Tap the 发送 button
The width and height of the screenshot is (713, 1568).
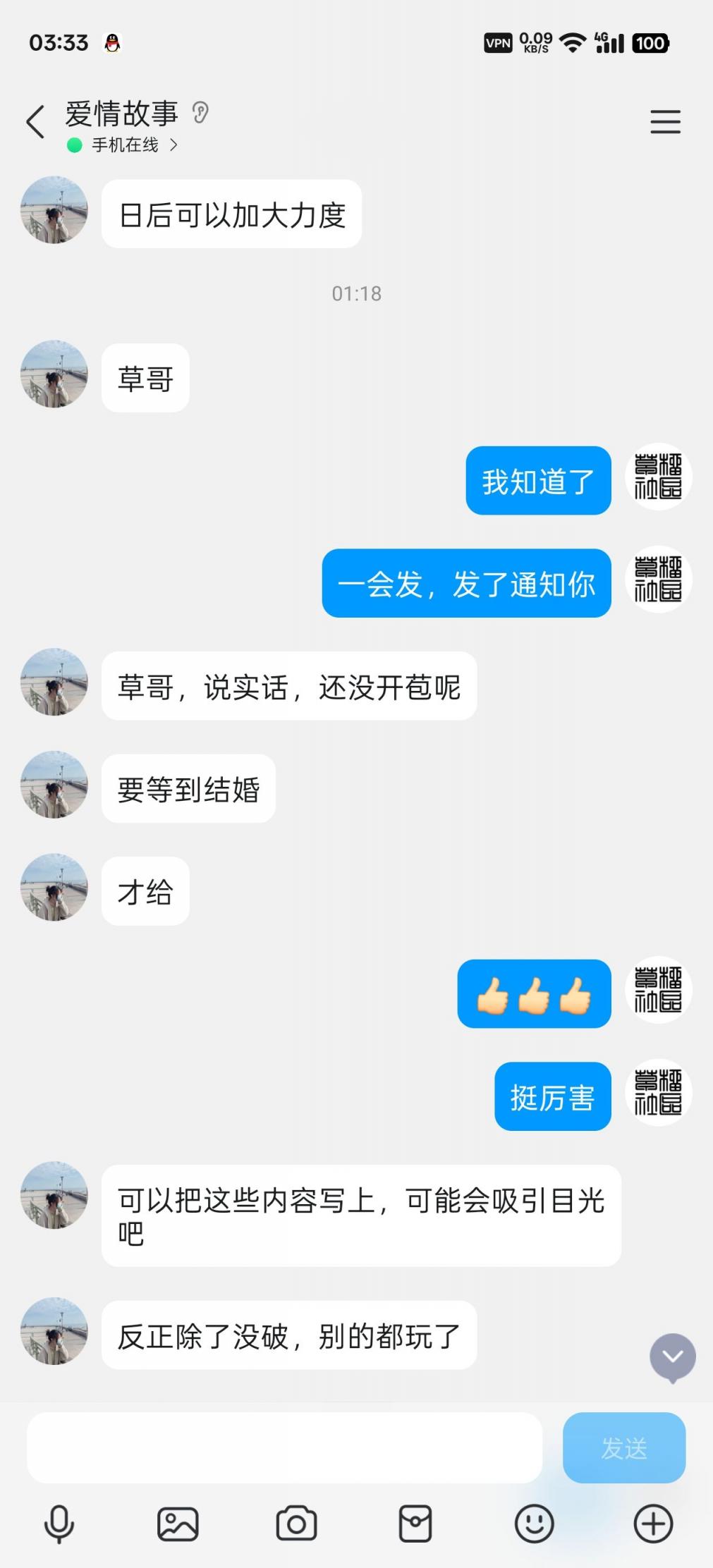pos(623,1447)
